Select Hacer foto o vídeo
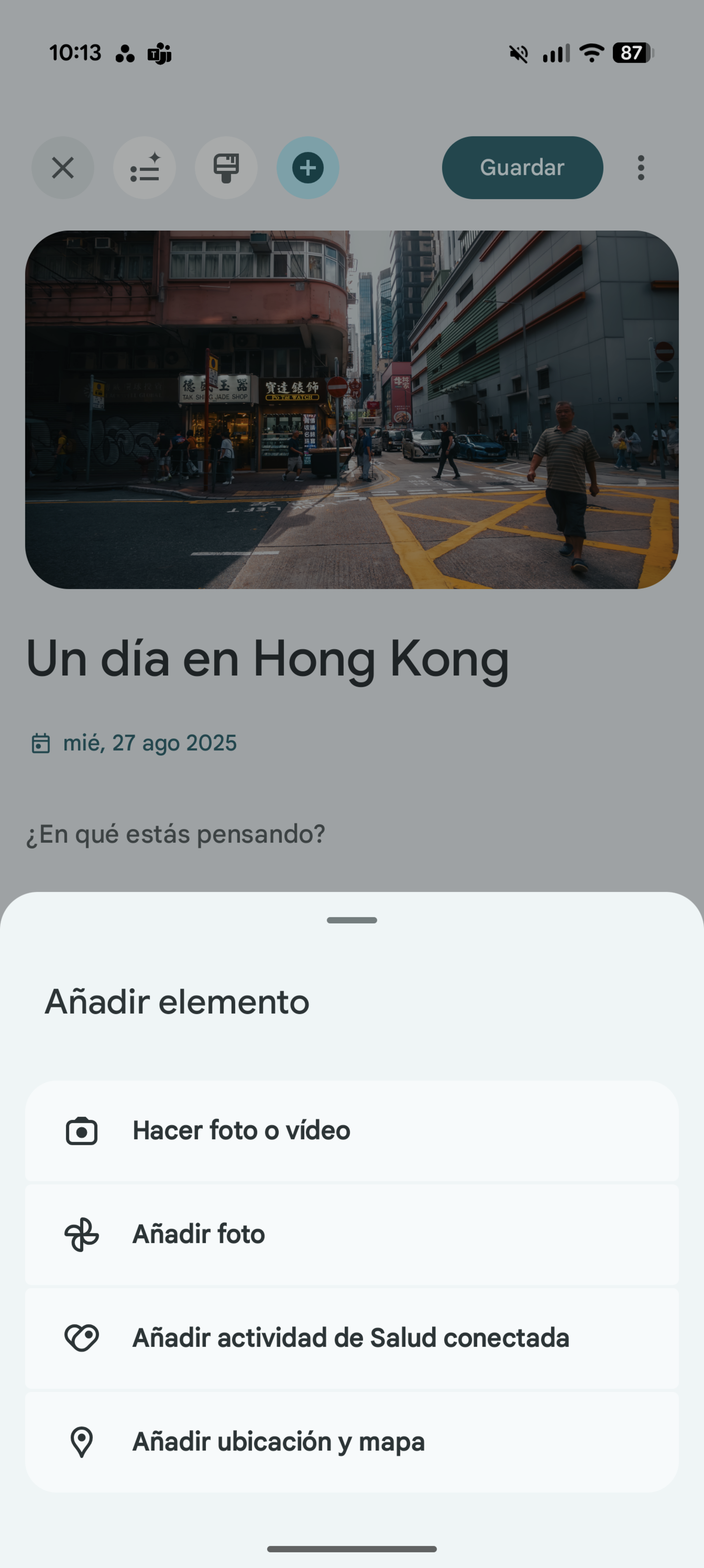This screenshot has width=704, height=1568. click(352, 1131)
